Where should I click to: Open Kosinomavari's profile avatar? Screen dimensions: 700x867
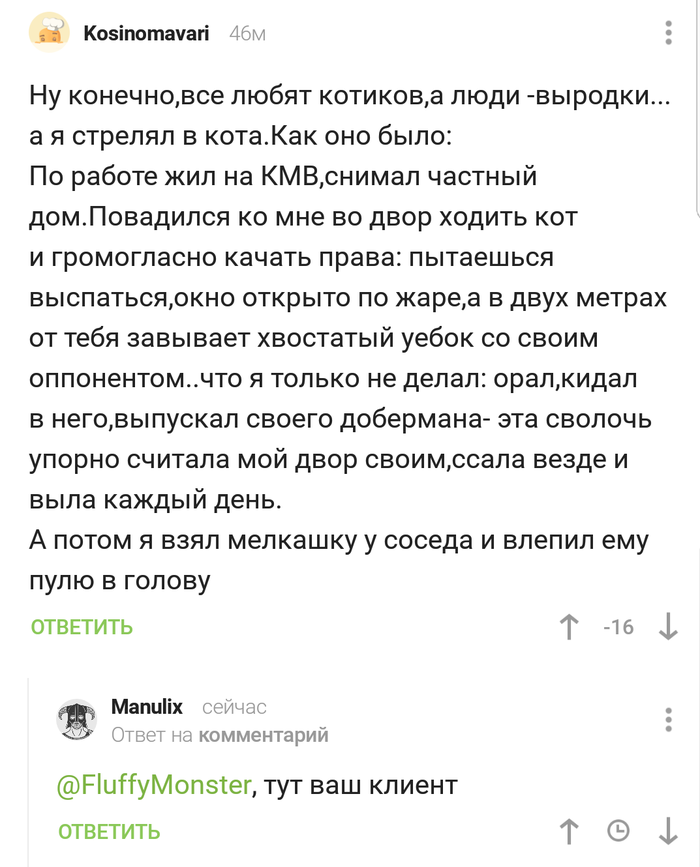[49, 33]
